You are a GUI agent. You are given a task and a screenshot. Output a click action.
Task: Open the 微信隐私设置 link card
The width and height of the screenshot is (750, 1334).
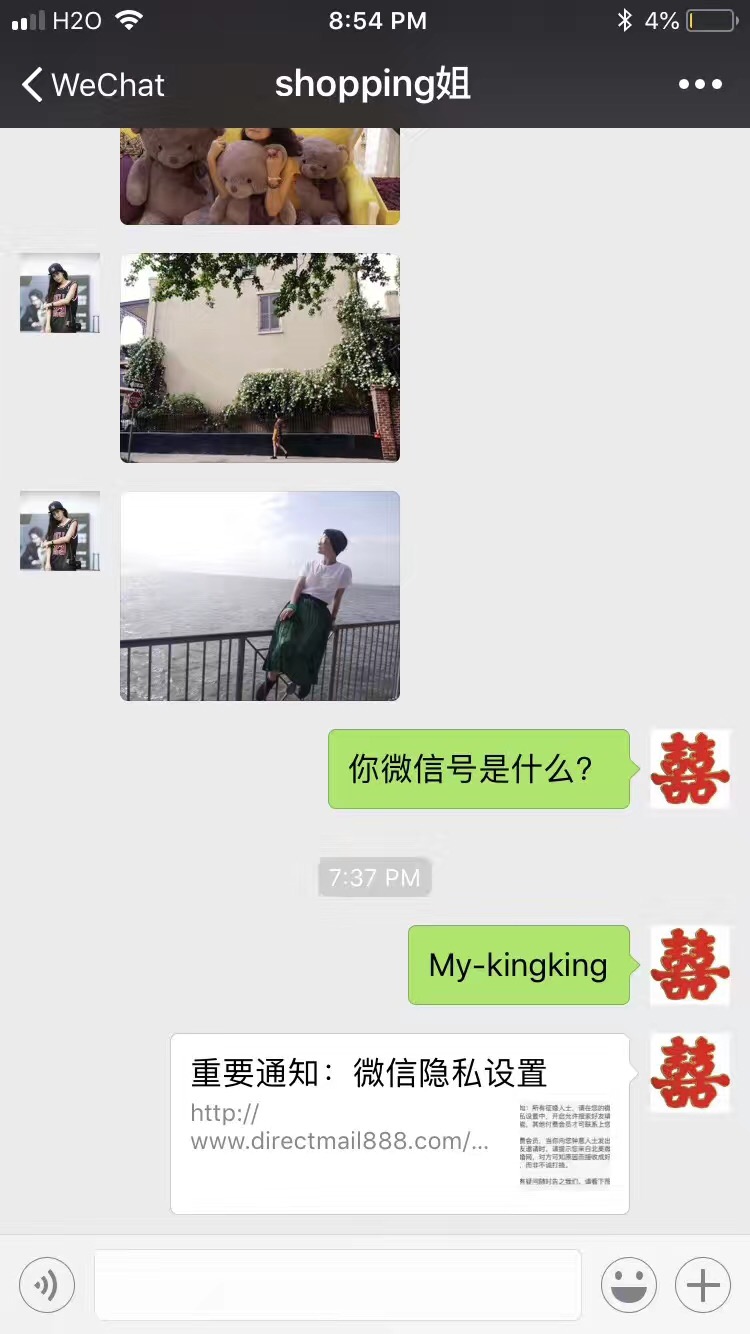(400, 1124)
